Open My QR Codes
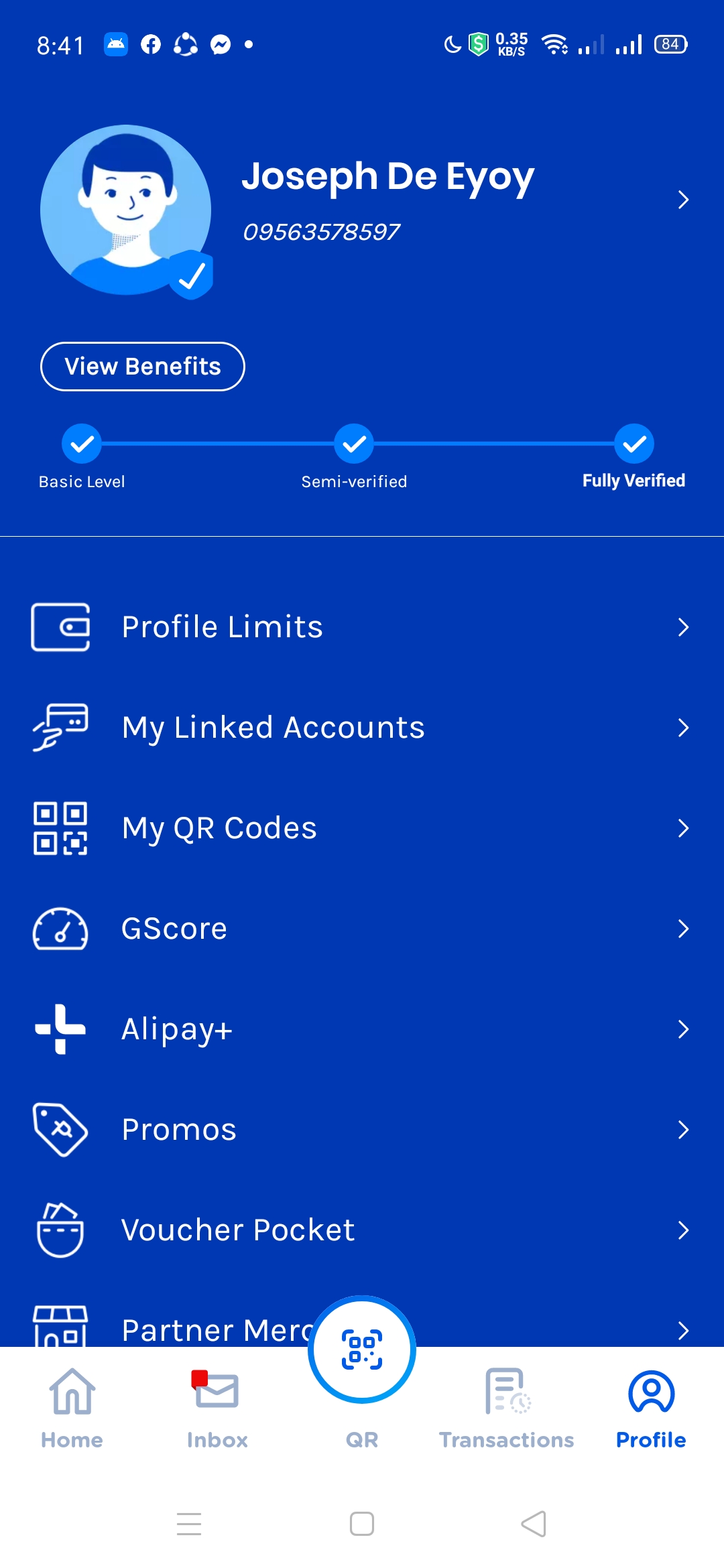This screenshot has width=724, height=1568. [x=362, y=828]
